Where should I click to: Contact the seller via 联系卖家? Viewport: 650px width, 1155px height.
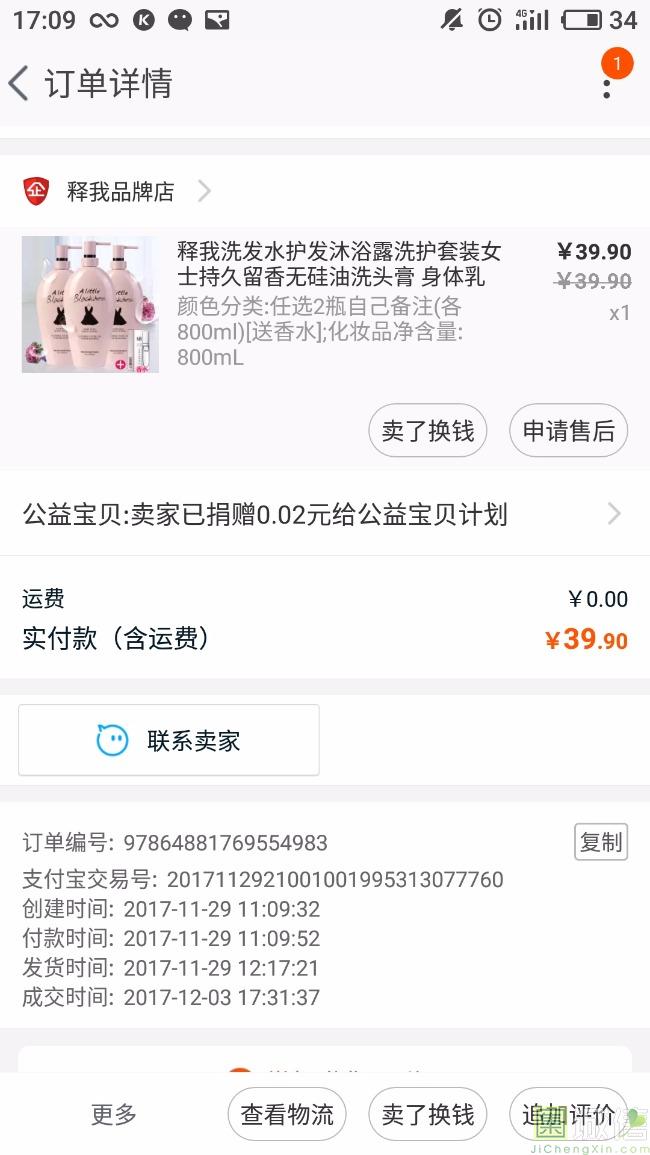[169, 740]
